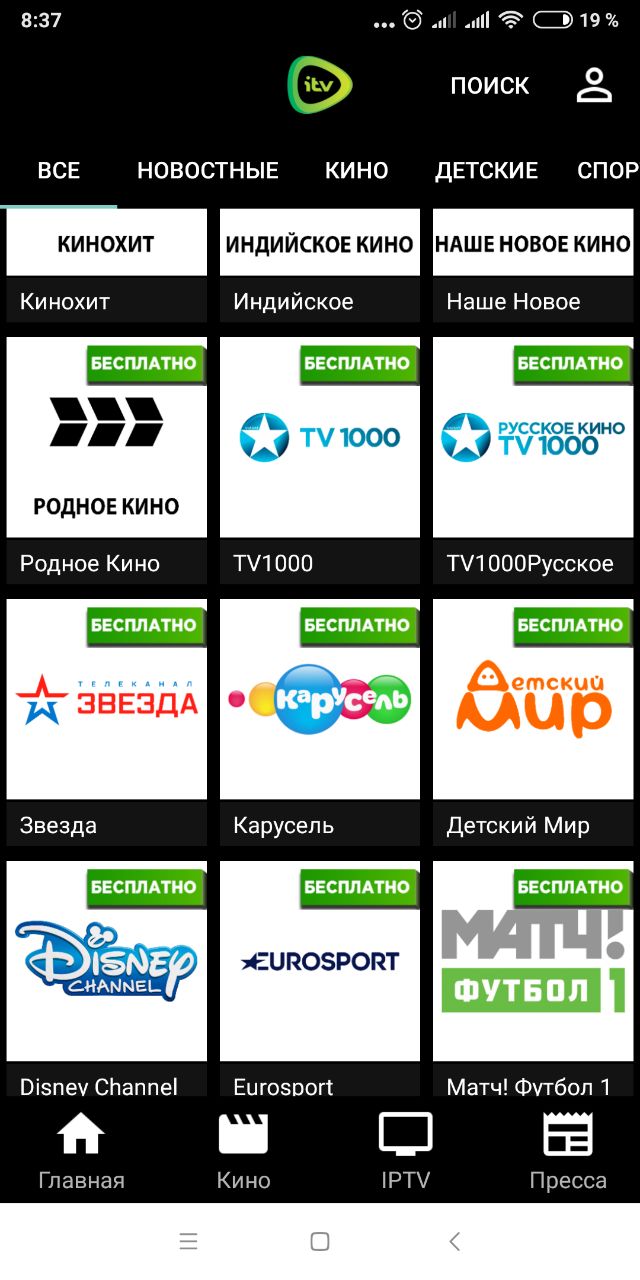Switch to the КИНО category tab
Viewport: 640px width, 1280px height.
357,171
